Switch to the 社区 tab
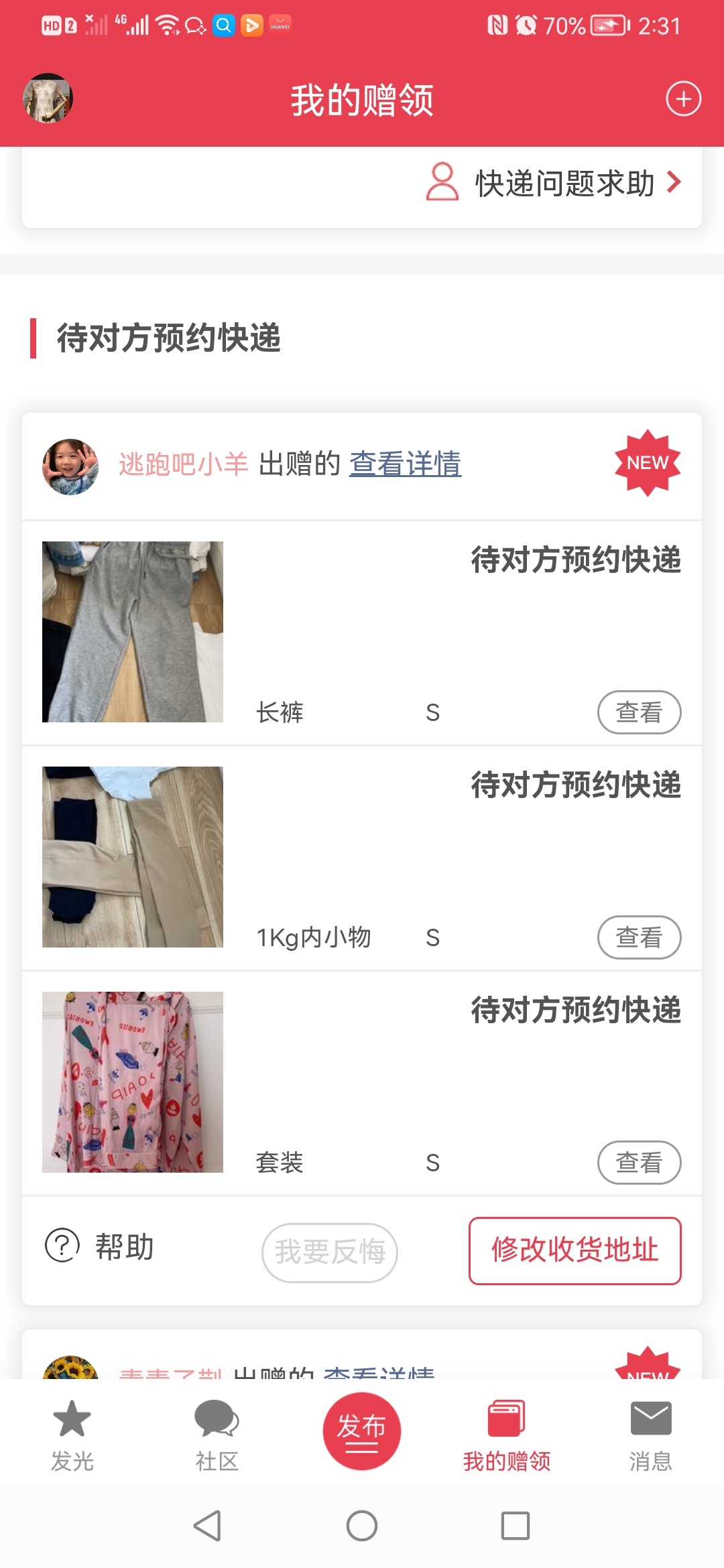The image size is (724, 1568). [217, 1434]
